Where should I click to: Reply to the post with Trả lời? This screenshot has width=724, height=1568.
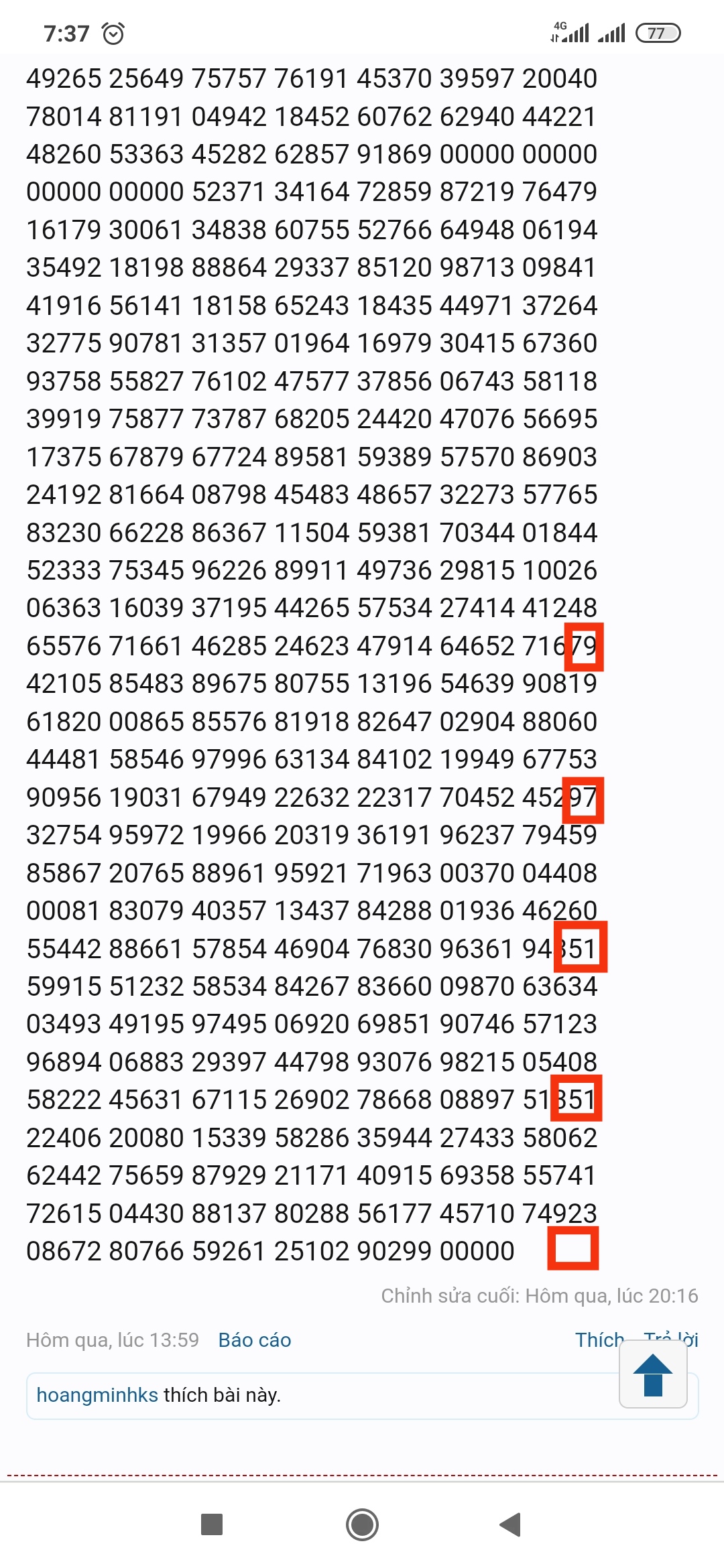click(x=671, y=1340)
